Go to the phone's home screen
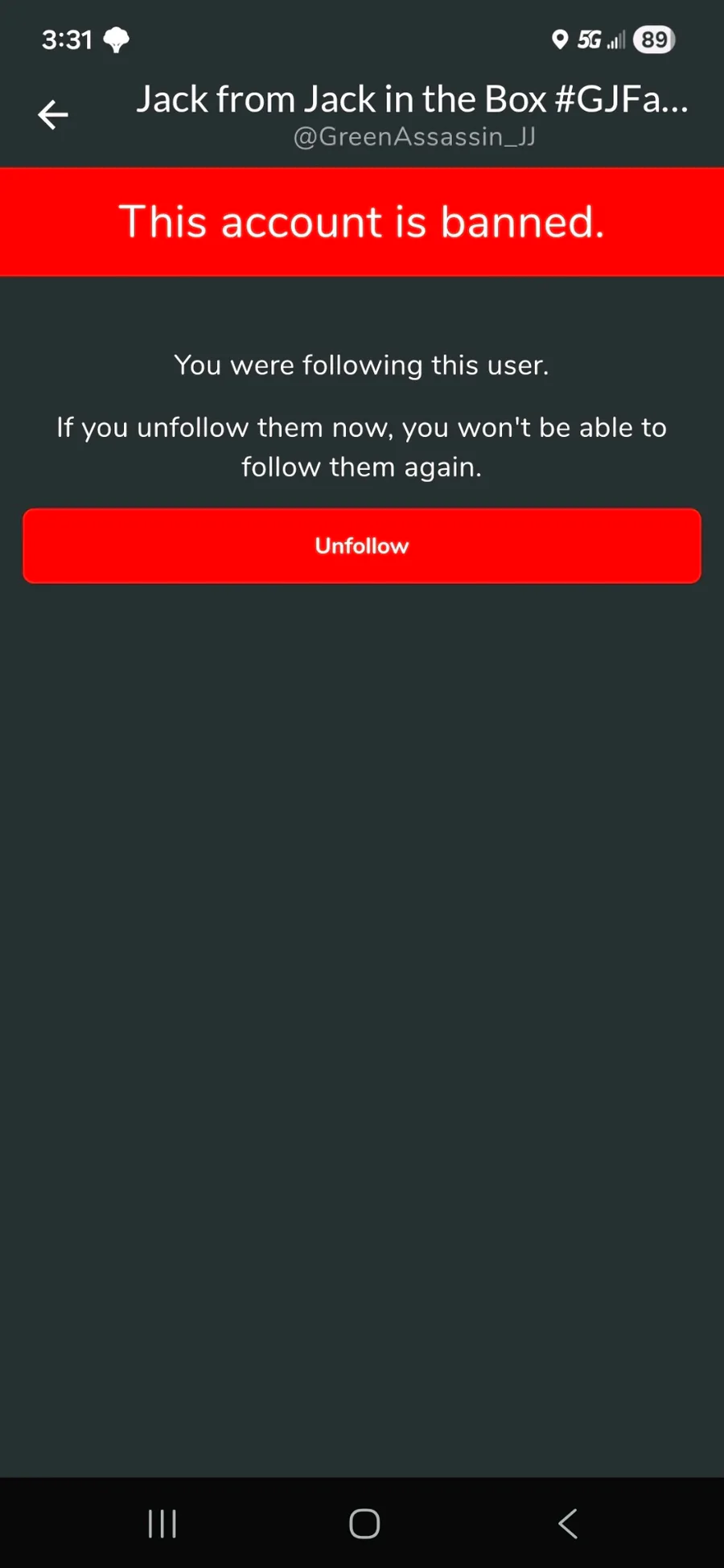This screenshot has width=724, height=1568. point(364,1523)
